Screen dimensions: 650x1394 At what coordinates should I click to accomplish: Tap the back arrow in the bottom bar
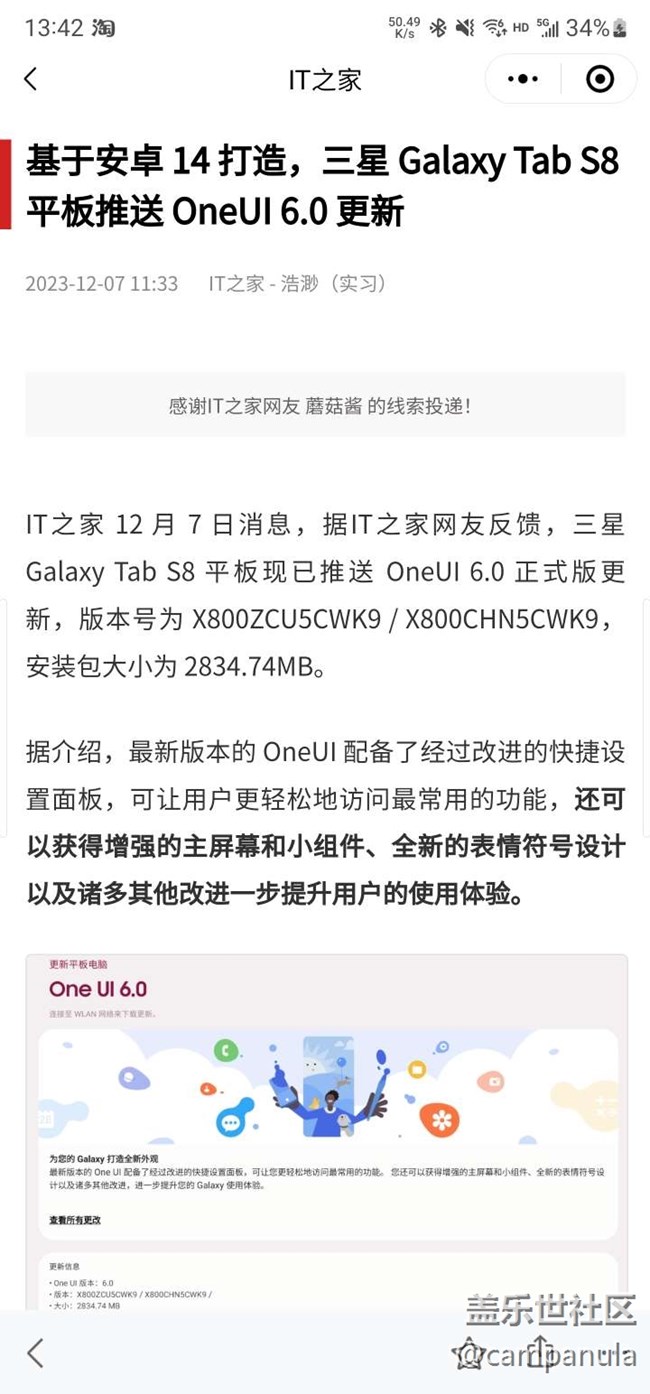point(36,1353)
